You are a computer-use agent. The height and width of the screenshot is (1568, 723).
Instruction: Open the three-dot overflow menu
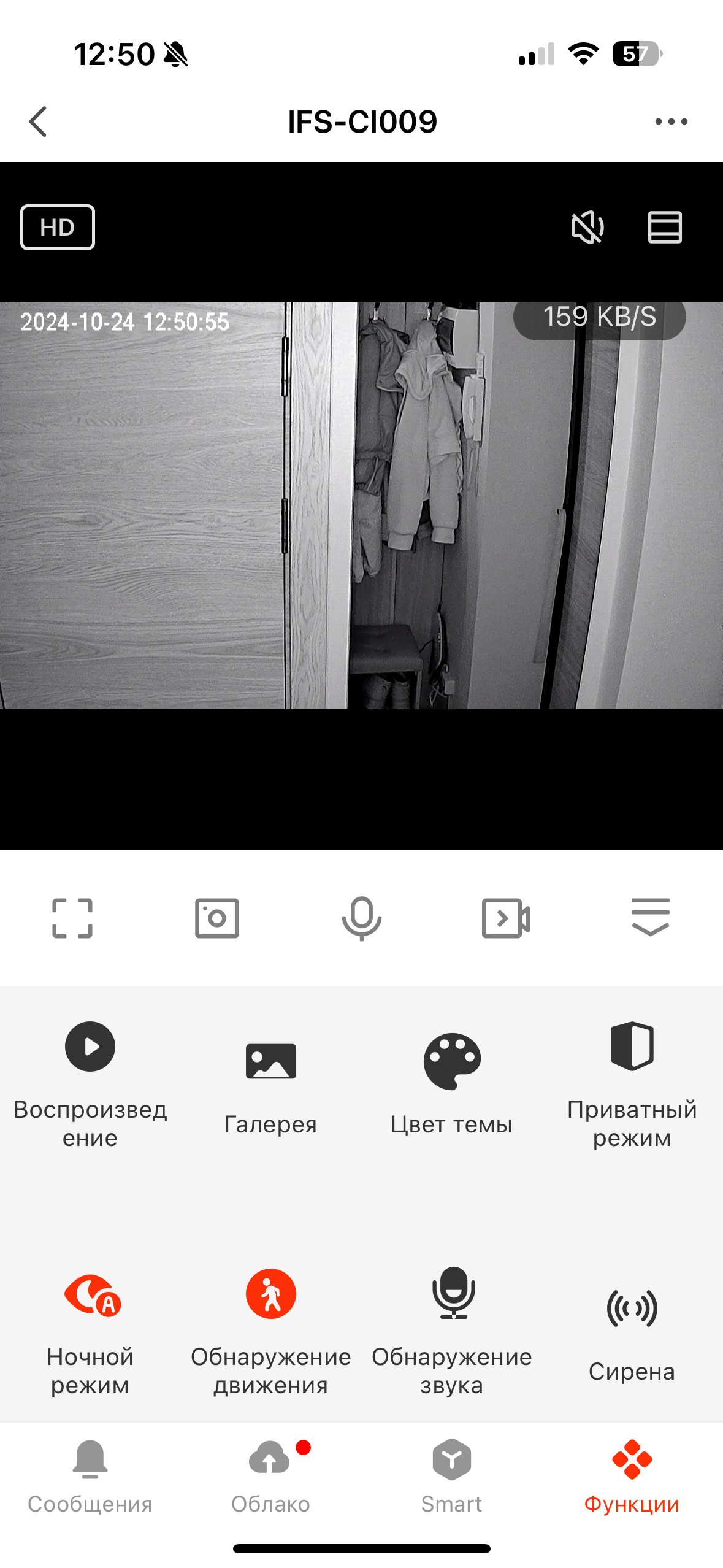tap(671, 121)
